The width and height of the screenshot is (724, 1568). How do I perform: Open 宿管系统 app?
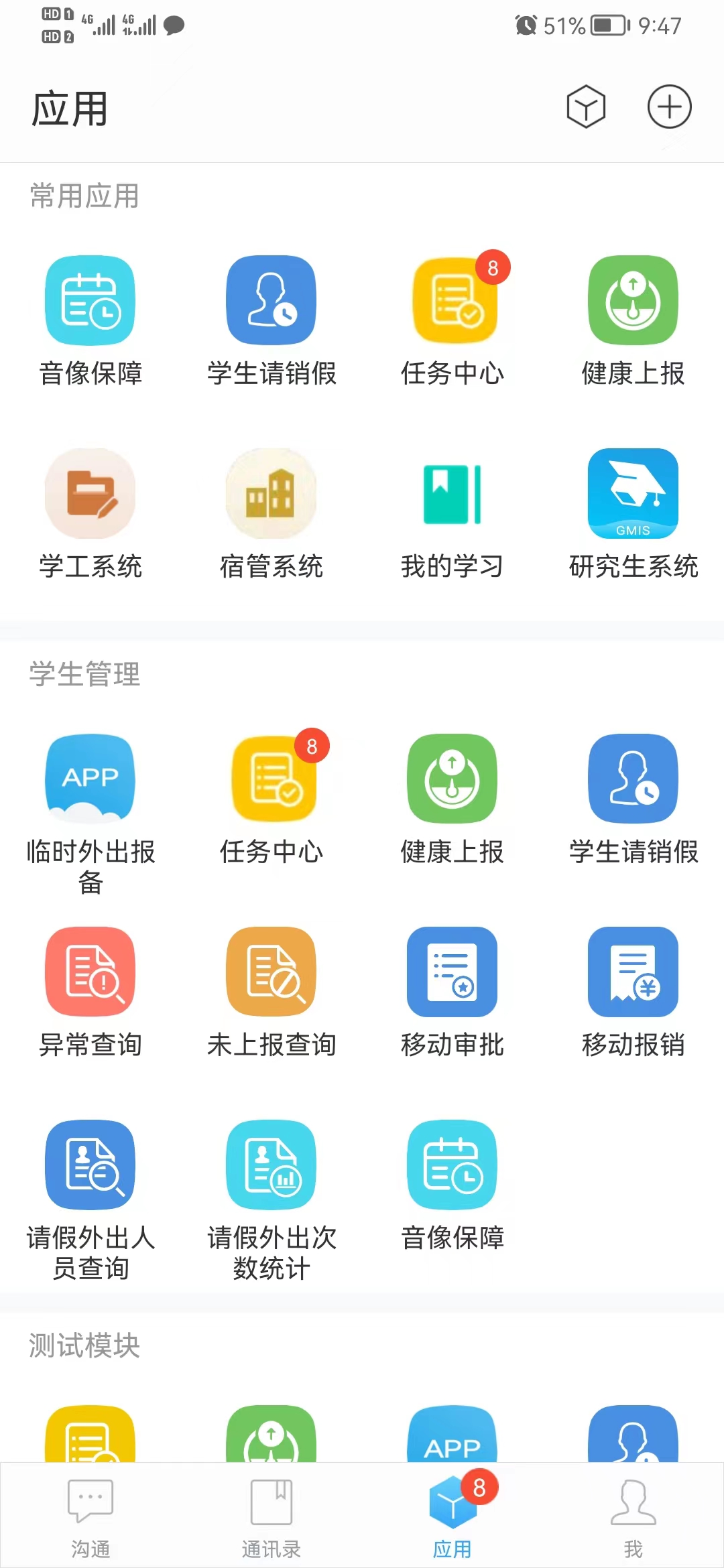(271, 494)
